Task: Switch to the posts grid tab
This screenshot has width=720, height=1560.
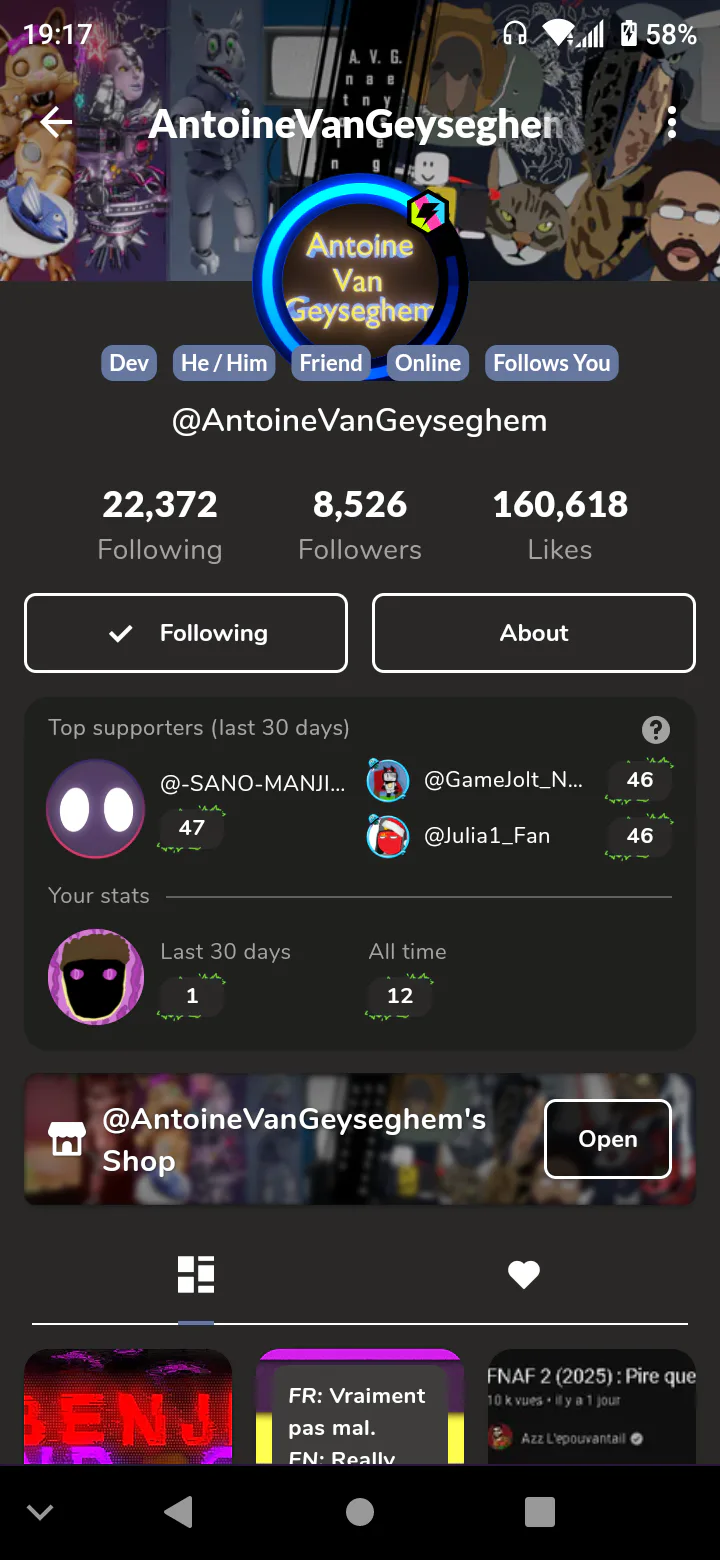Action: pos(196,1274)
